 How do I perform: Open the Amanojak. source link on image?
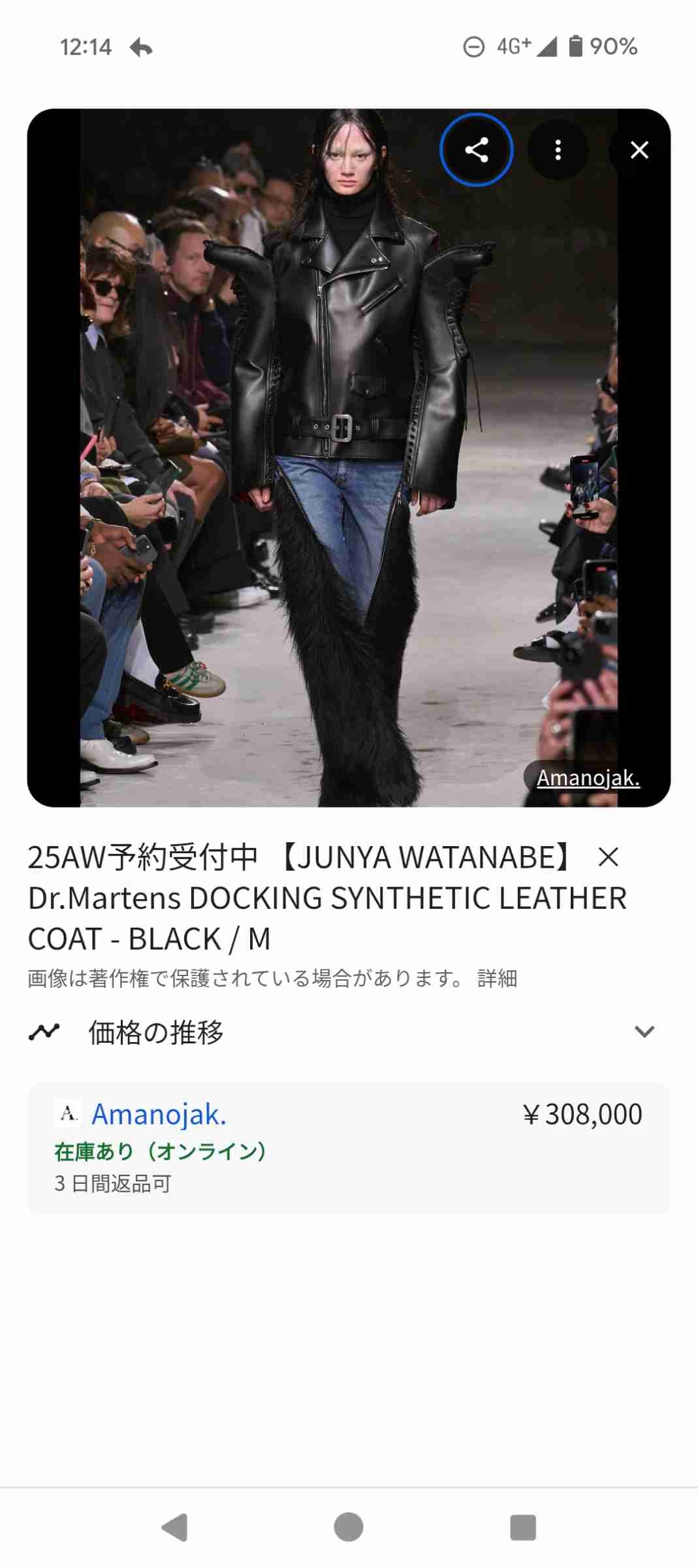[588, 777]
